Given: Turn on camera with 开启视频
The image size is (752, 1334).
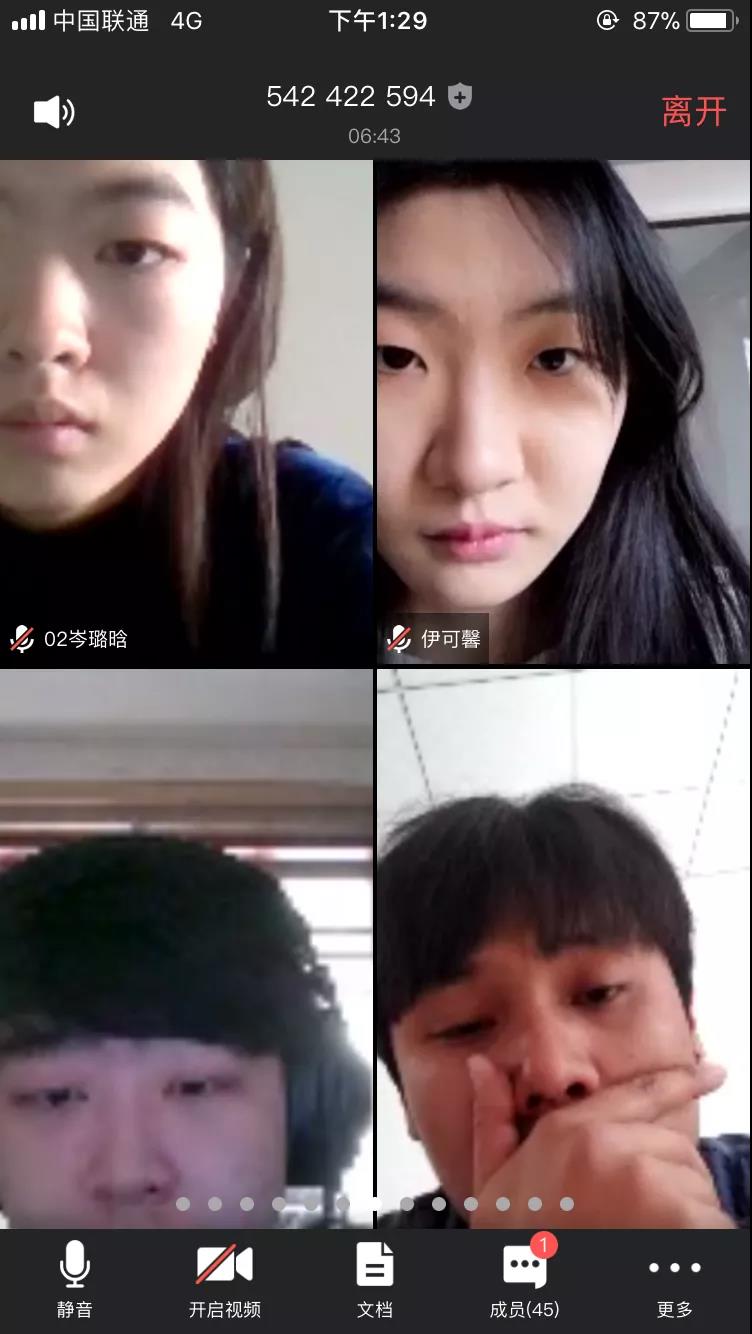Looking at the screenshot, I should (224, 1280).
